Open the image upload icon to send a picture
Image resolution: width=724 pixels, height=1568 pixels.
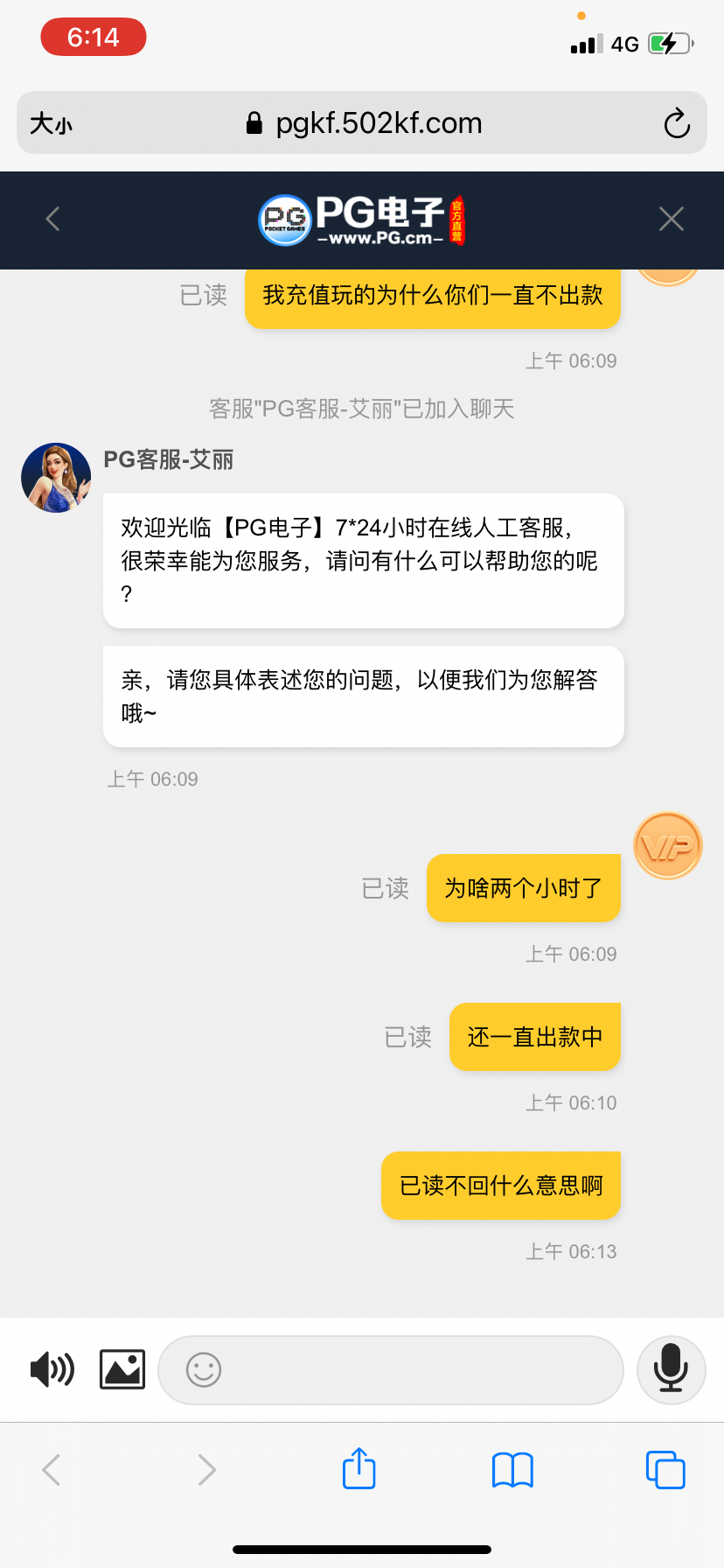[122, 1369]
